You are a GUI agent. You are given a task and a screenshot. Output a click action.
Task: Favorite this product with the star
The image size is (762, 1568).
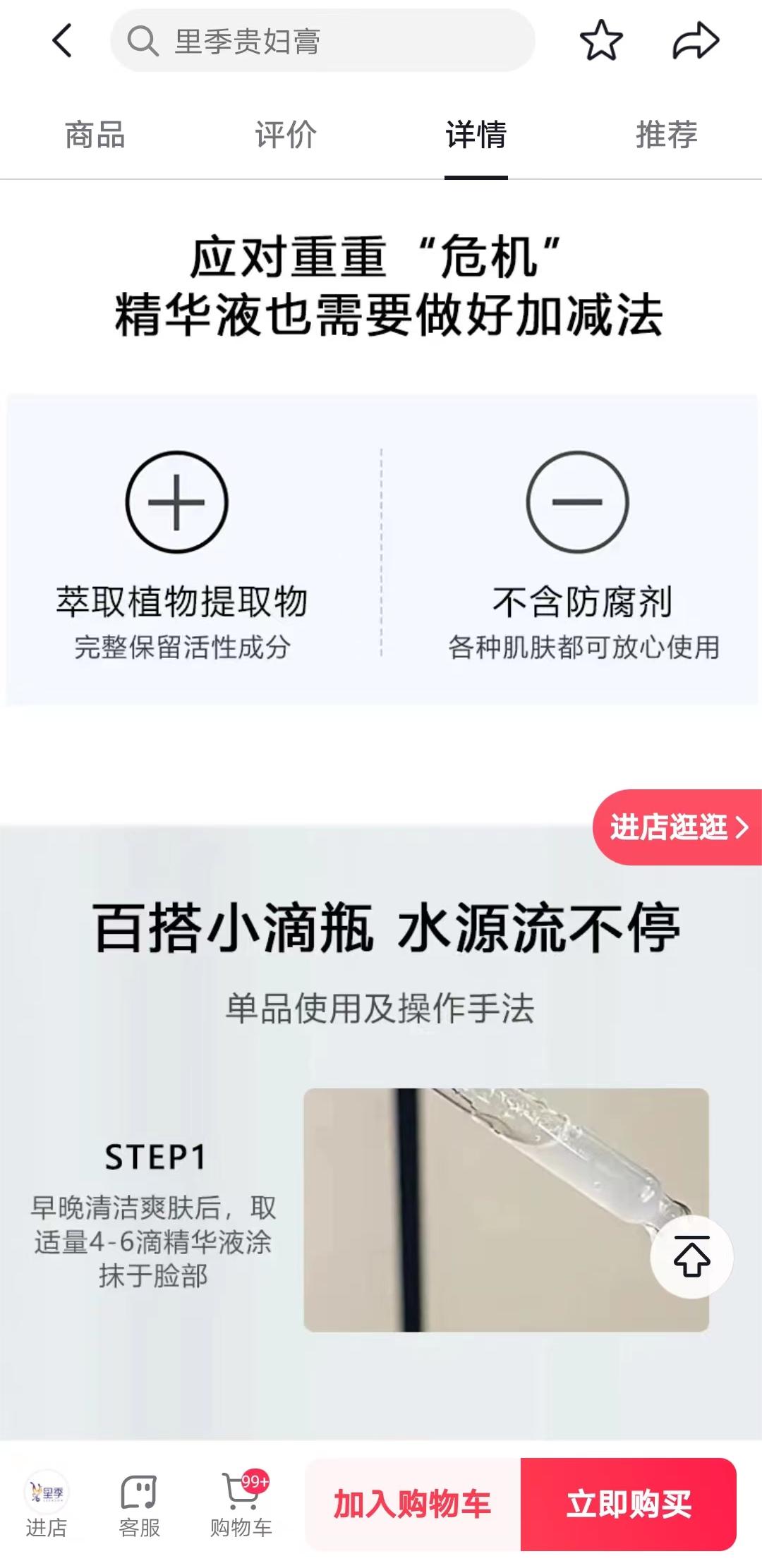click(601, 41)
